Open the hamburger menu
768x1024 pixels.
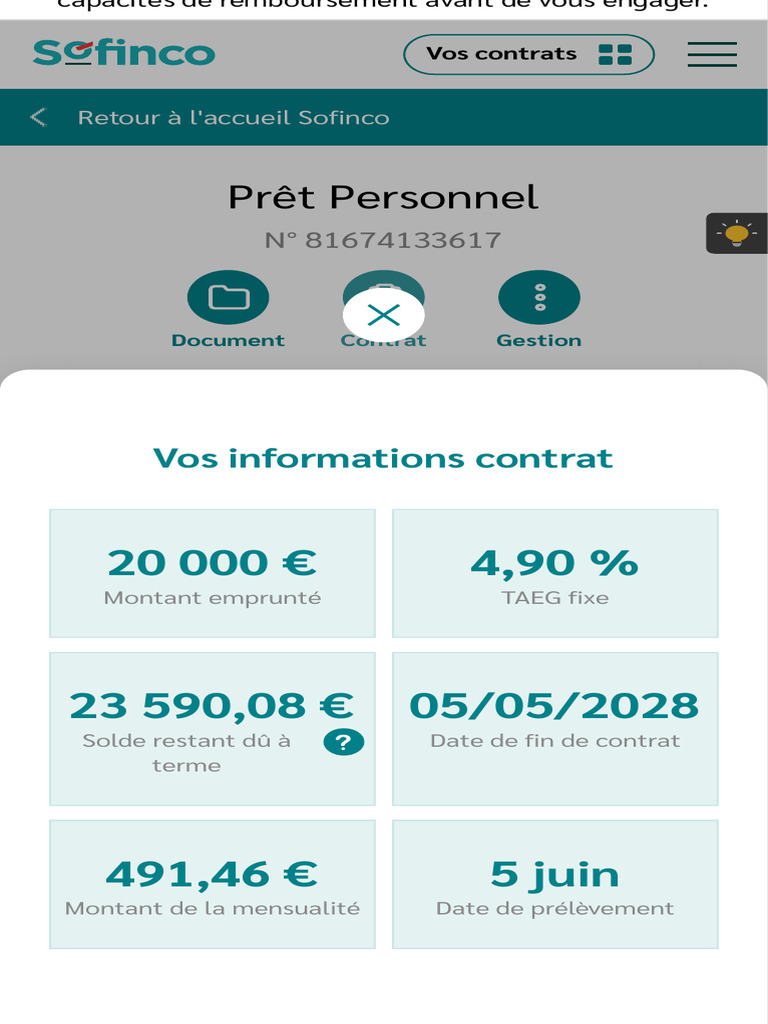point(712,54)
